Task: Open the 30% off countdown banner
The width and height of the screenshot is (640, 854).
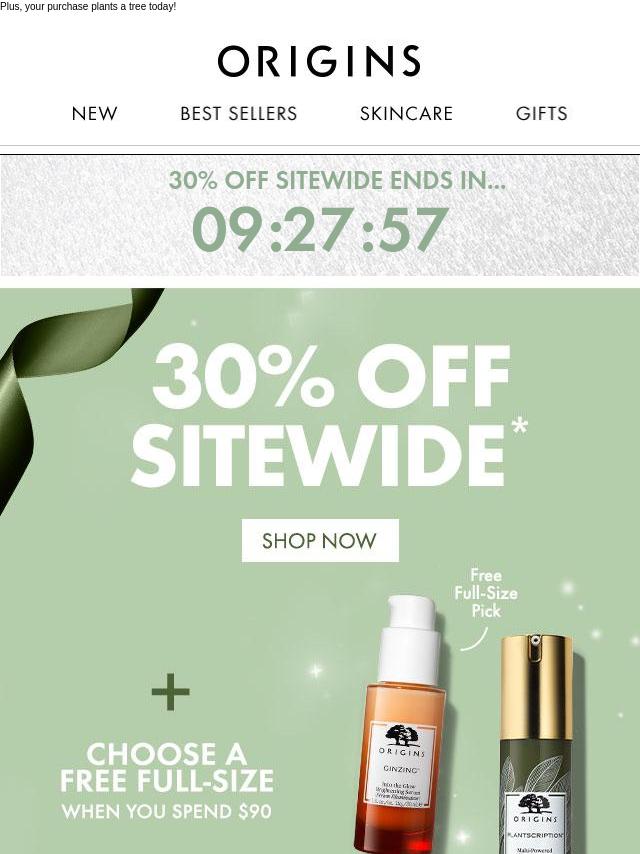Action: (x=320, y=216)
